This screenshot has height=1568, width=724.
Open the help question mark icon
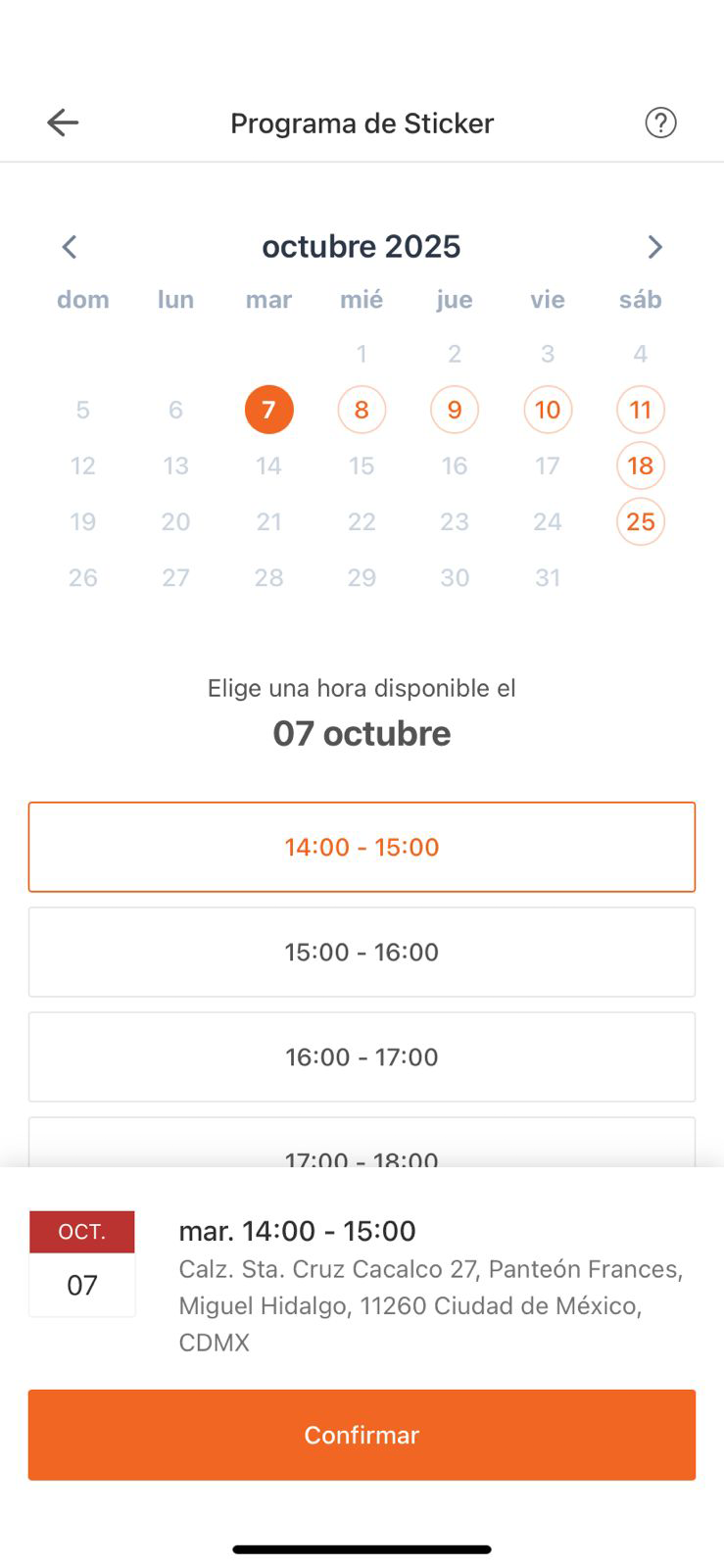pos(660,122)
